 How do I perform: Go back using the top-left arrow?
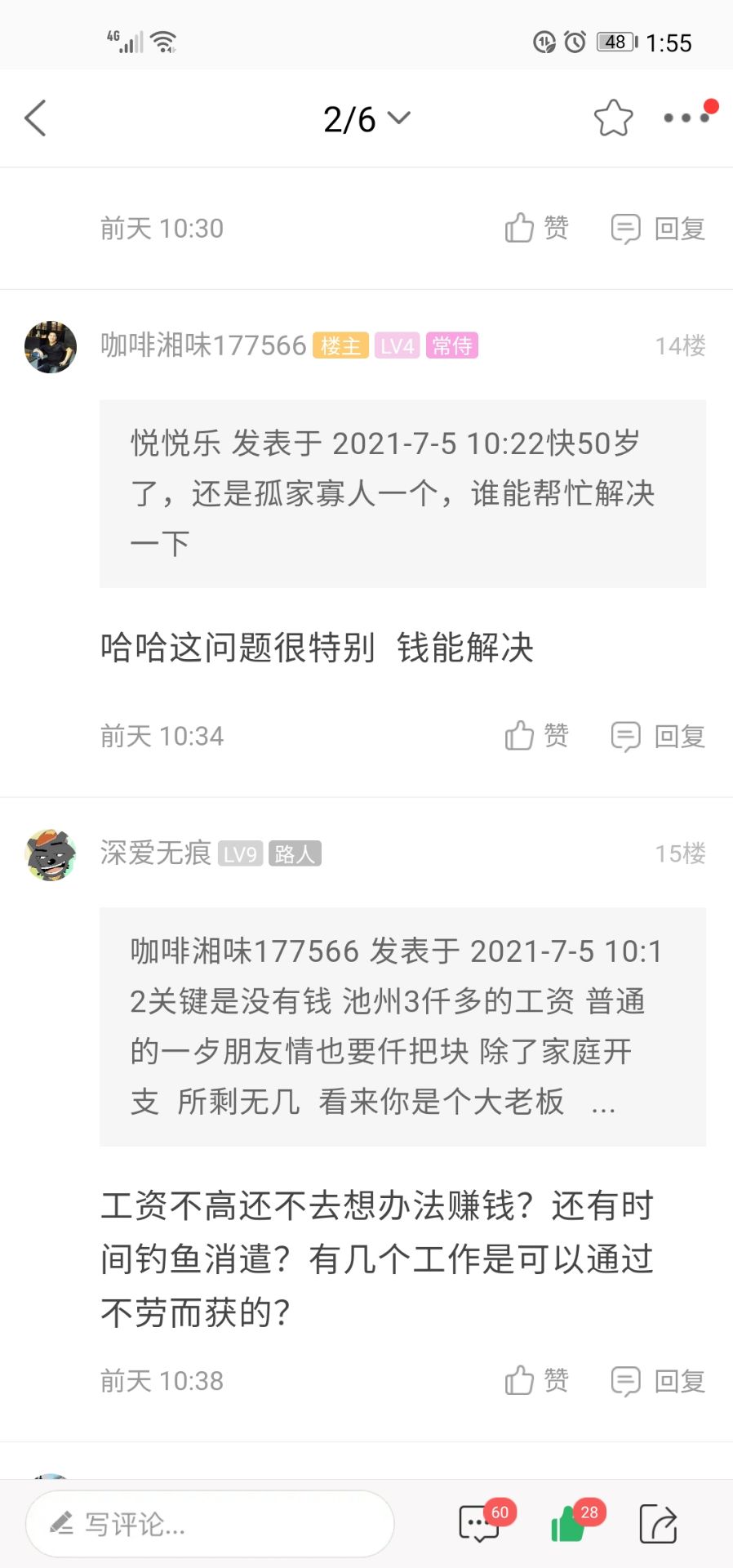point(36,118)
